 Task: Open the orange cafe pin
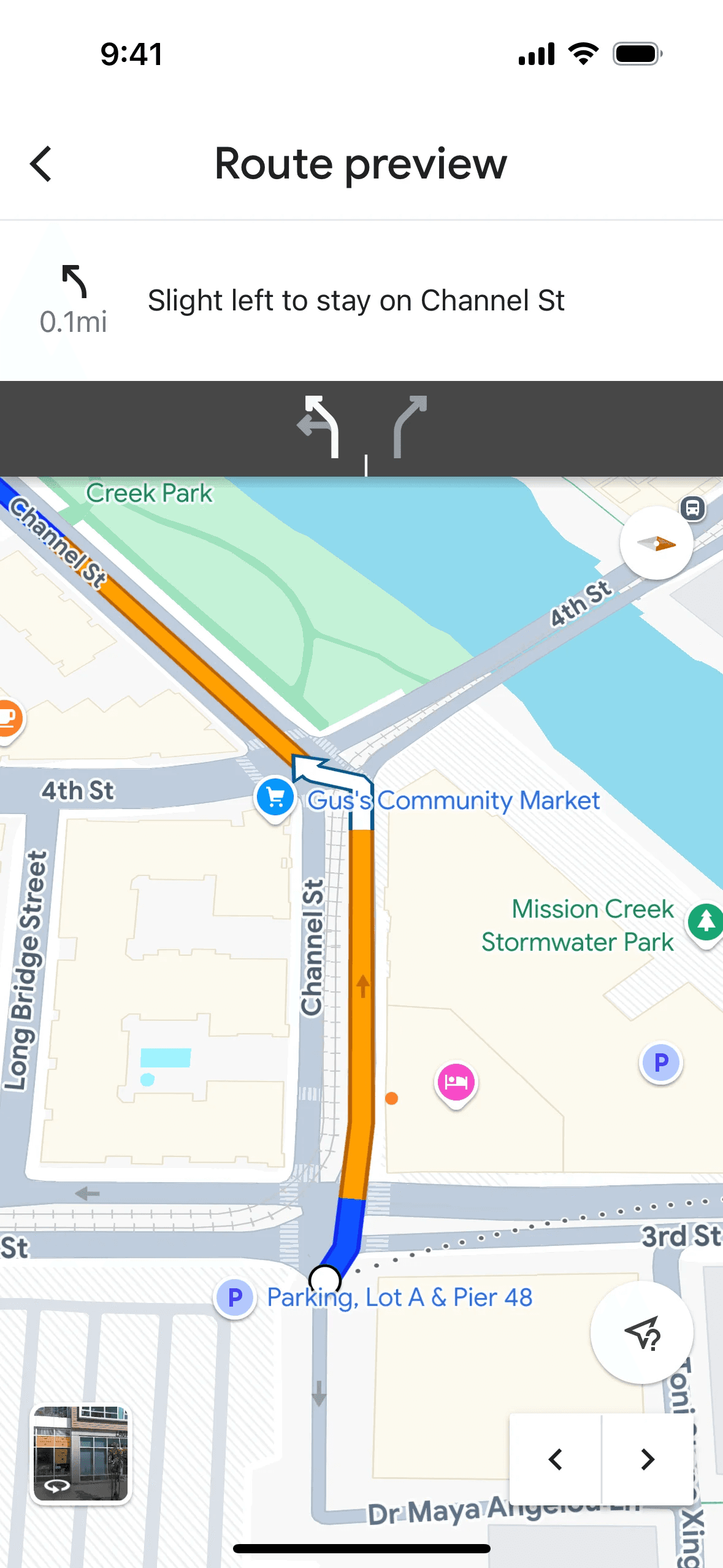(x=7, y=718)
